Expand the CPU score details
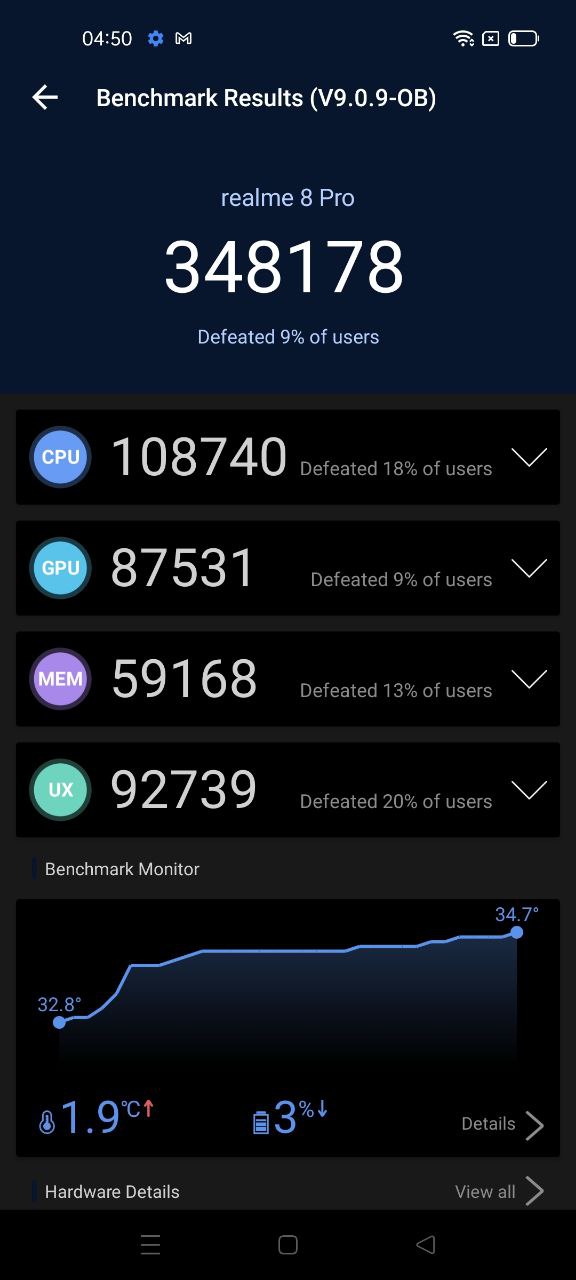The height and width of the screenshot is (1280, 576). click(x=529, y=458)
